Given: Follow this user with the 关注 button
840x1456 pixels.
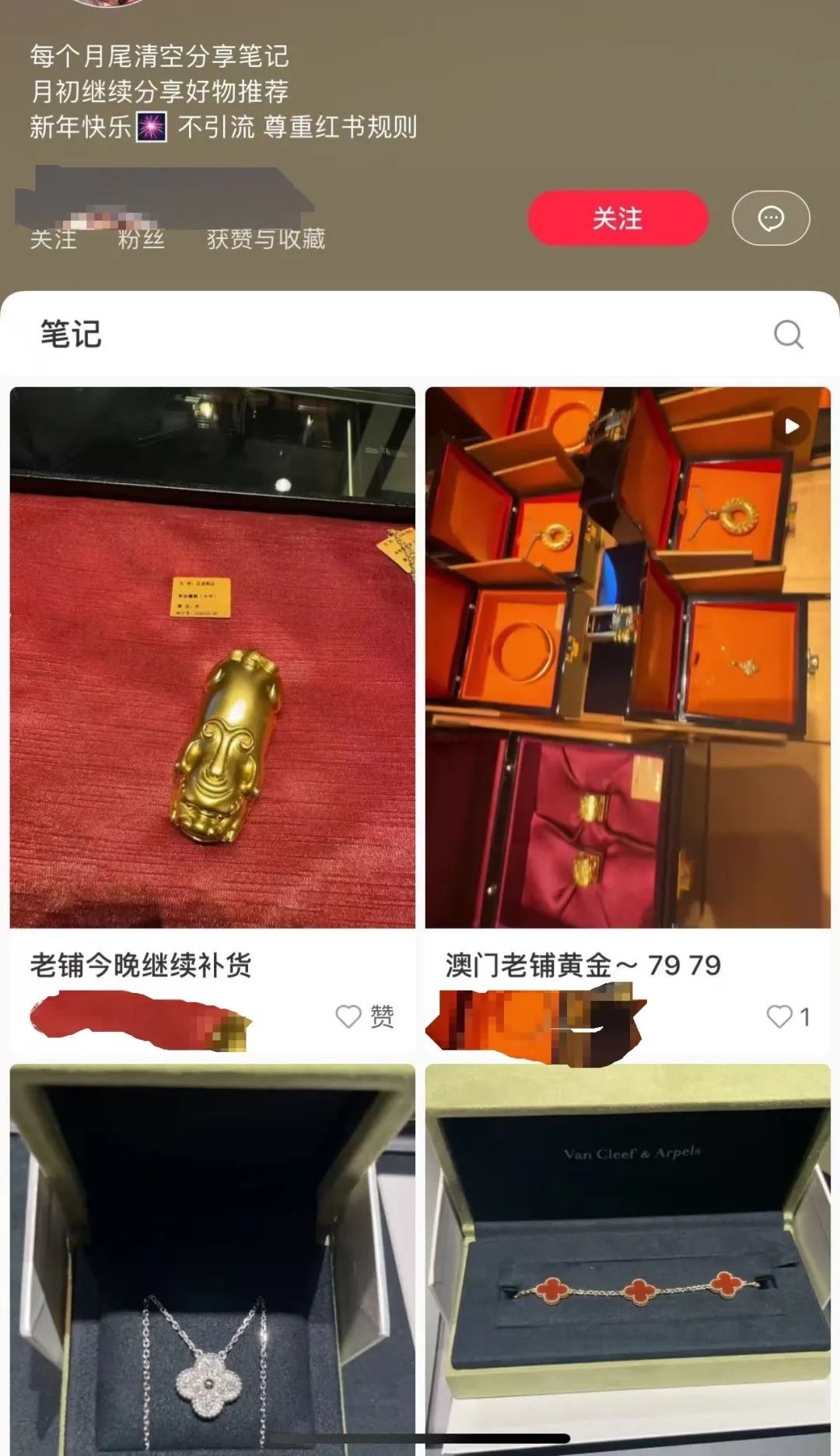Looking at the screenshot, I should point(618,218).
